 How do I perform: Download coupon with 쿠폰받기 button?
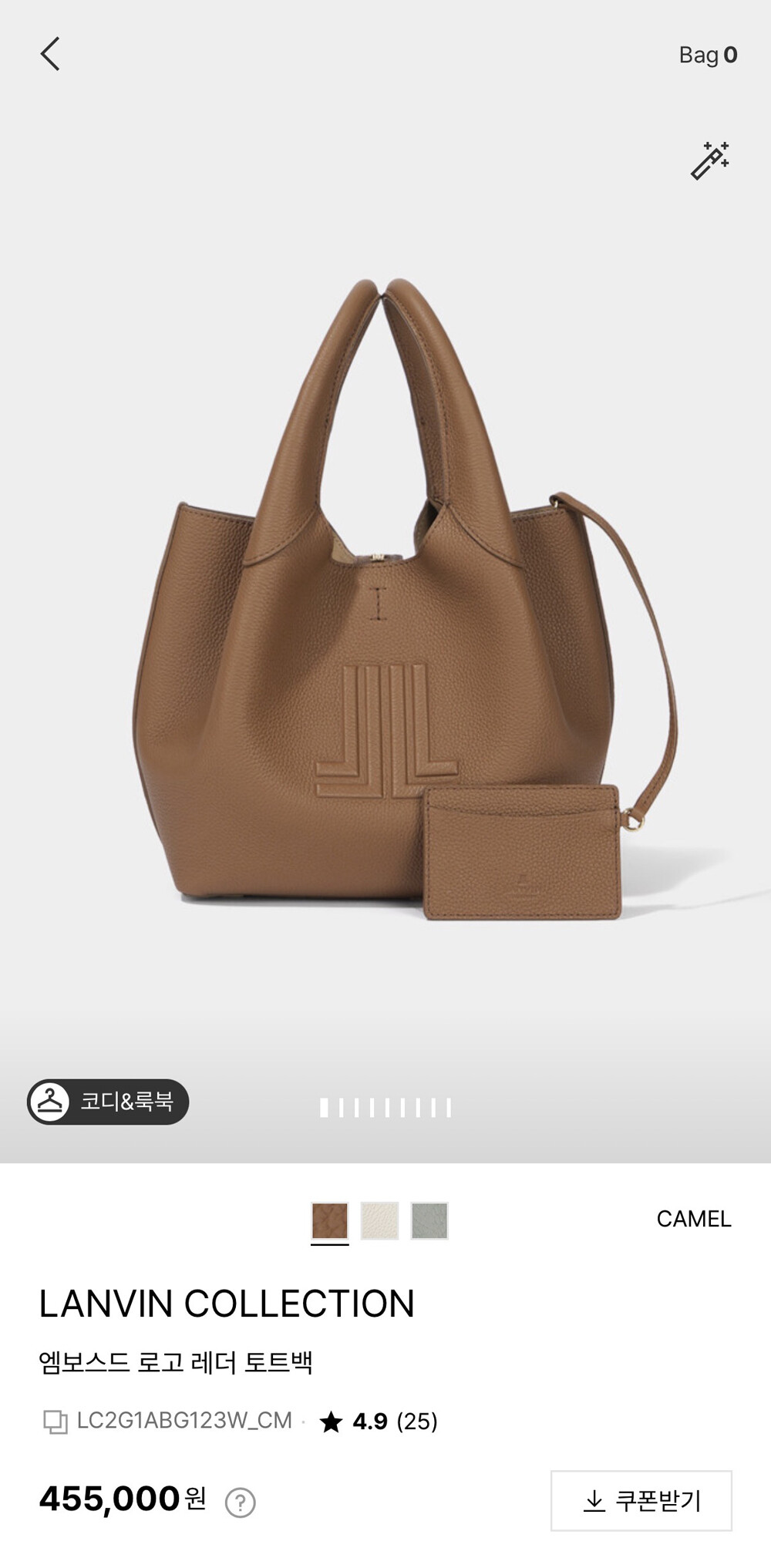pyautogui.click(x=641, y=1500)
